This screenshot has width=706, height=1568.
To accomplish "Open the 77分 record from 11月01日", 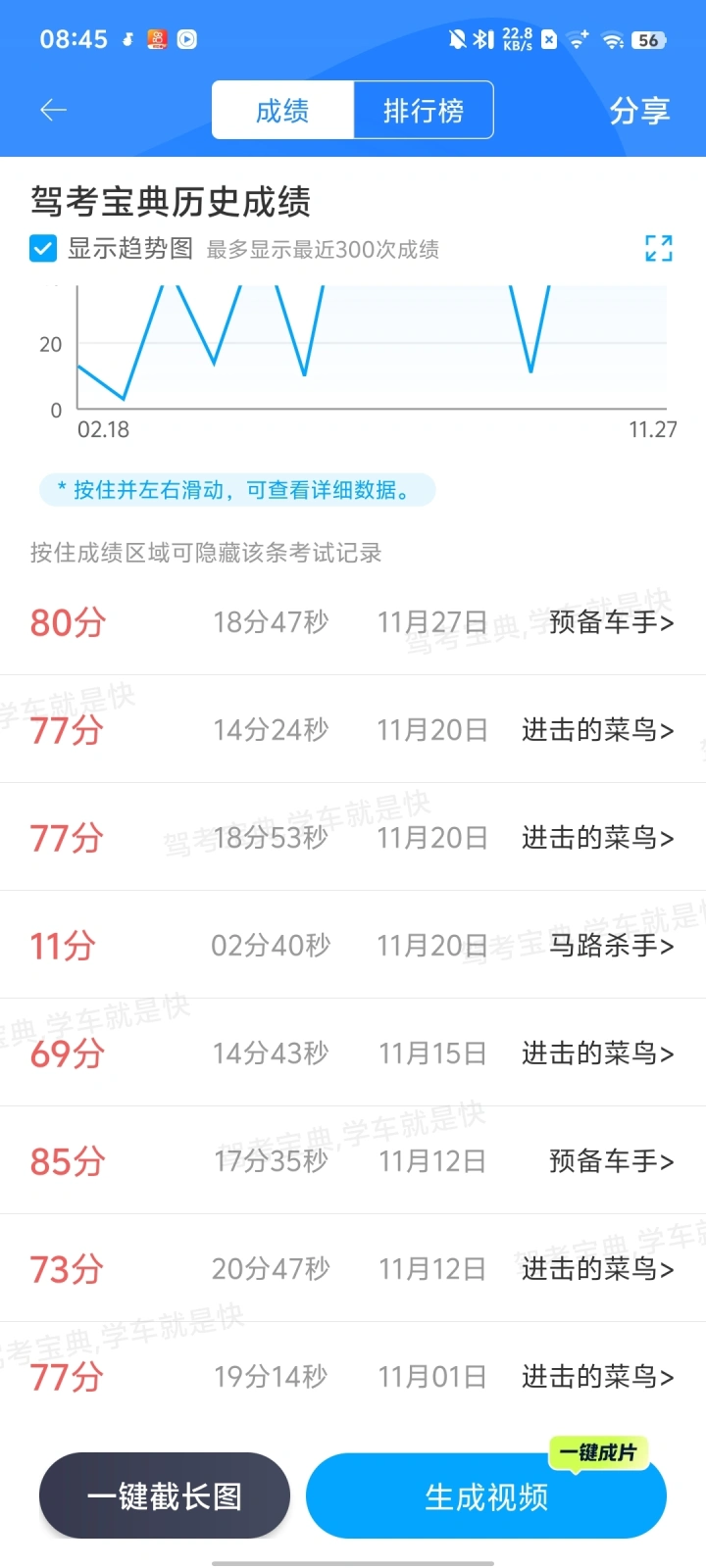I will click(353, 1376).
